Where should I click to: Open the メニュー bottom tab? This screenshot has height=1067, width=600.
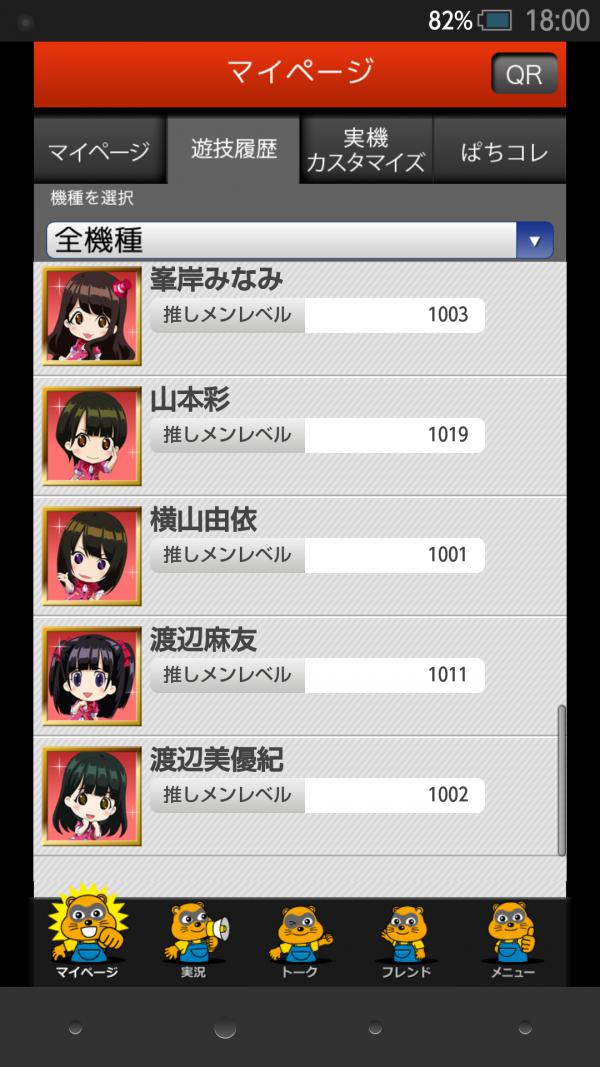pos(513,940)
